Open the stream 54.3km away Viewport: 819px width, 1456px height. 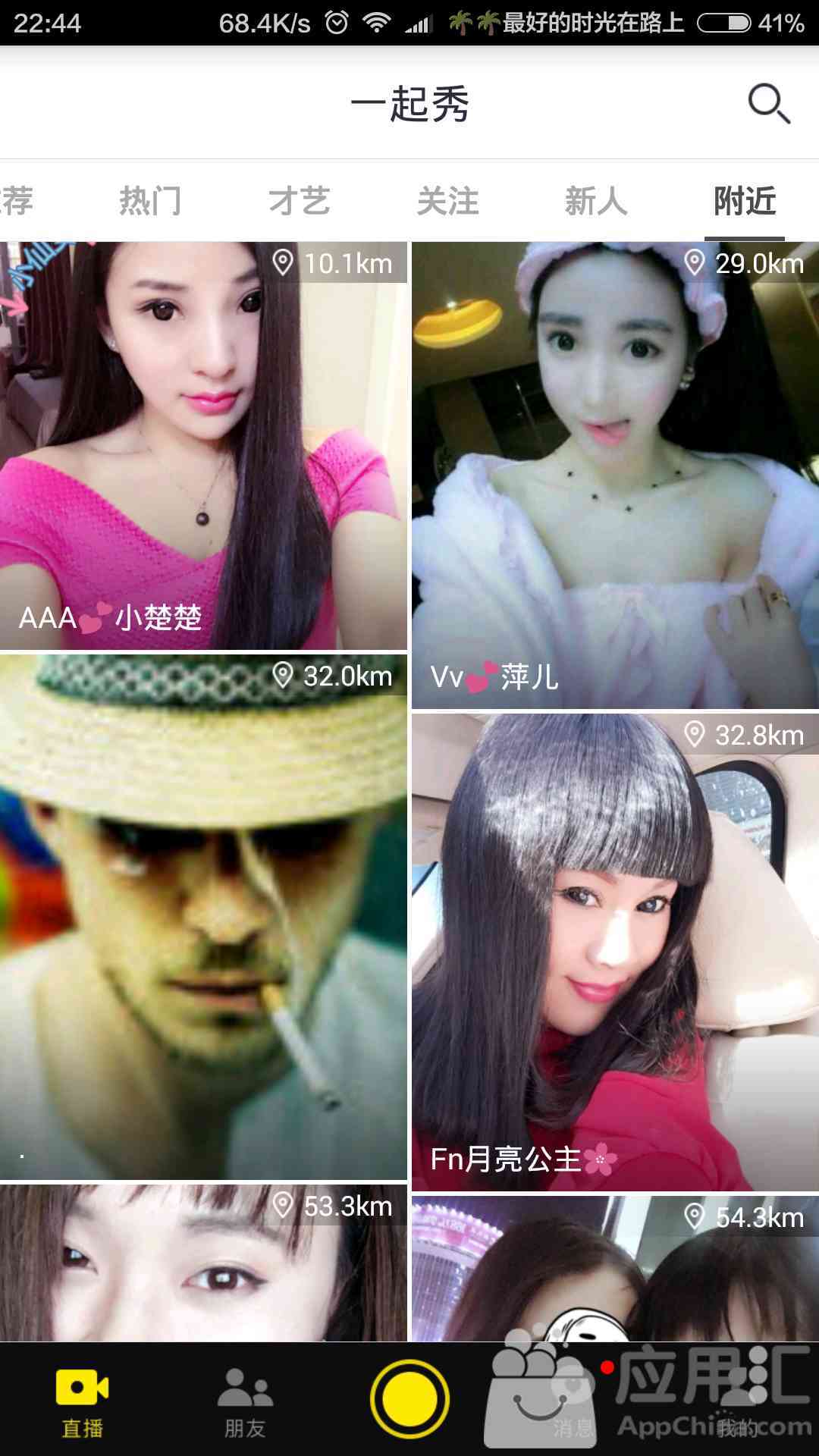pos(615,1268)
